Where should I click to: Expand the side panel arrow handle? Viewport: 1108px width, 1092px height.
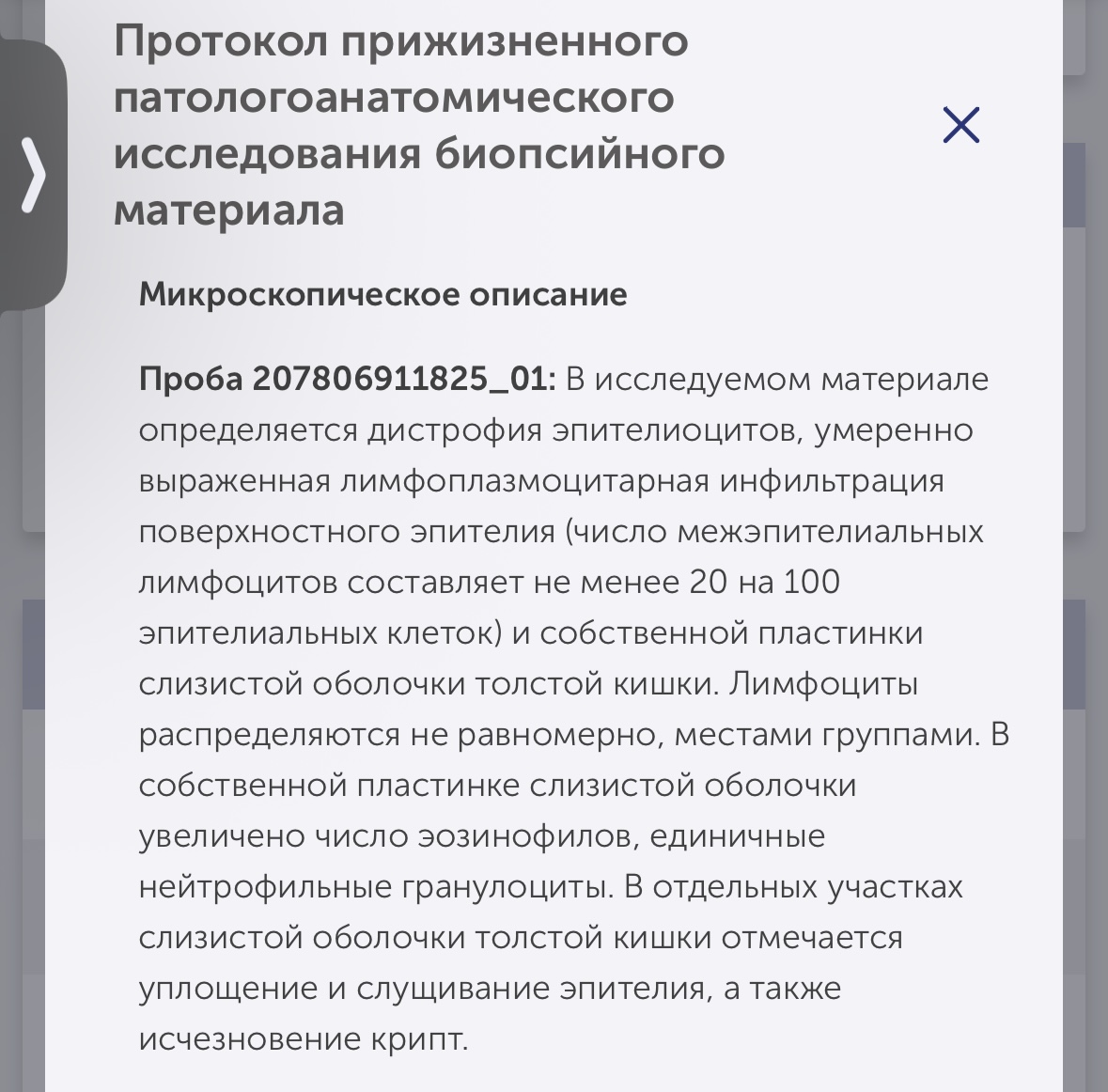33,176
